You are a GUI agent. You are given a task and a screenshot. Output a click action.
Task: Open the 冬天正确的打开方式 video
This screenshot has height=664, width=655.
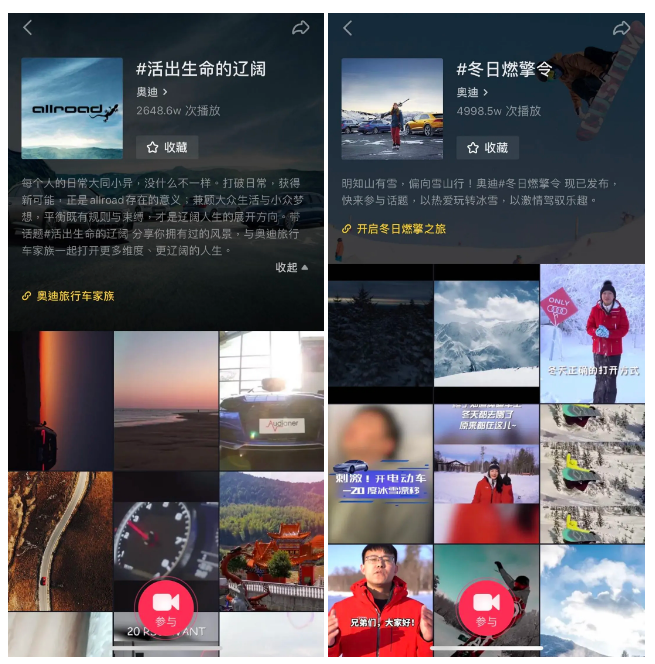pos(592,332)
